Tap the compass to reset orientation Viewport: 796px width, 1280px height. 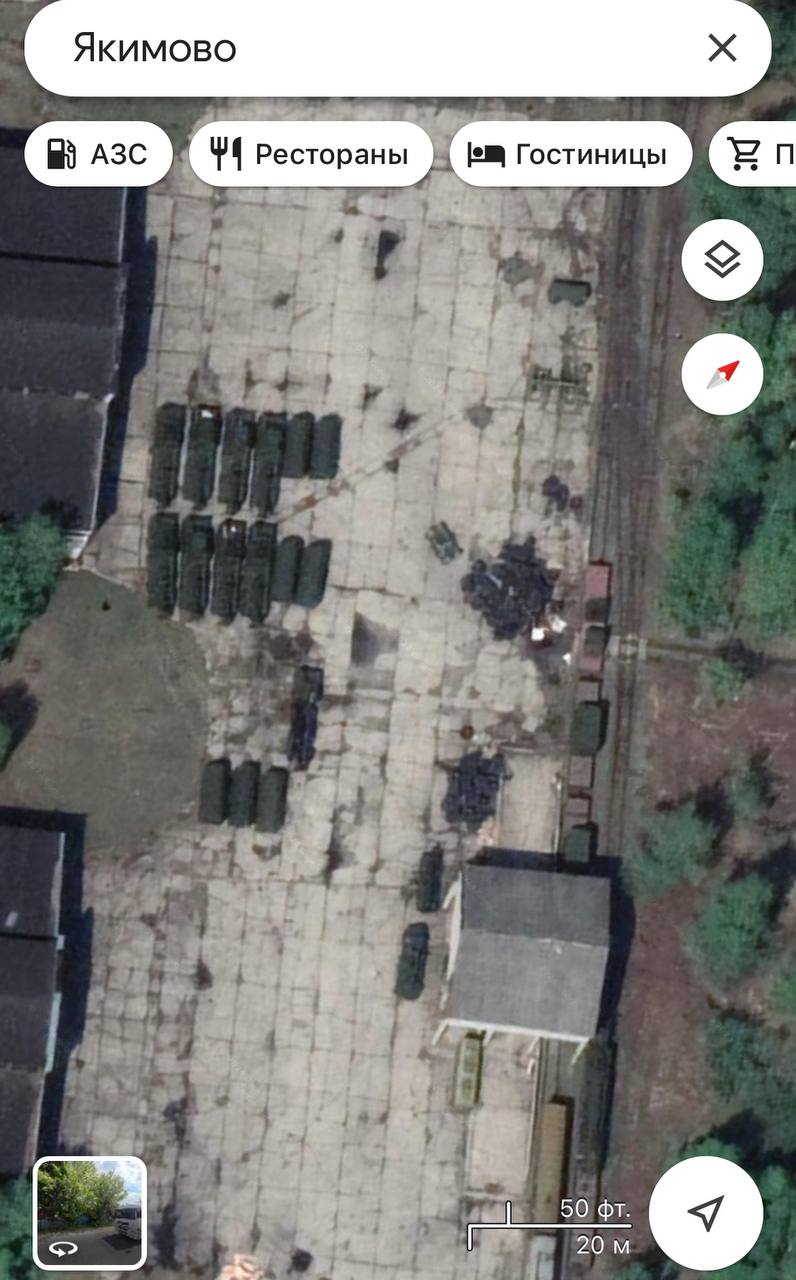pyautogui.click(x=722, y=376)
